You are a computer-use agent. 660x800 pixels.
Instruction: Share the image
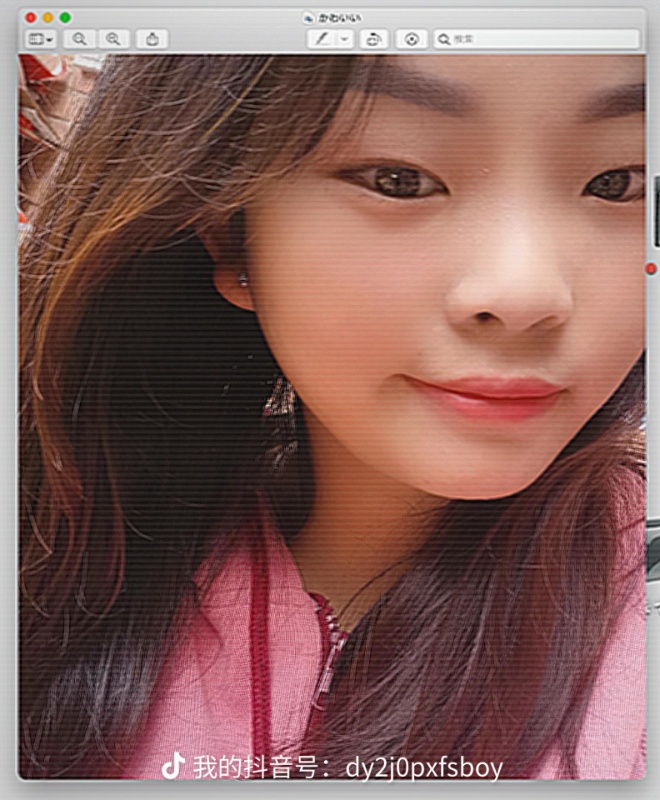pos(152,39)
